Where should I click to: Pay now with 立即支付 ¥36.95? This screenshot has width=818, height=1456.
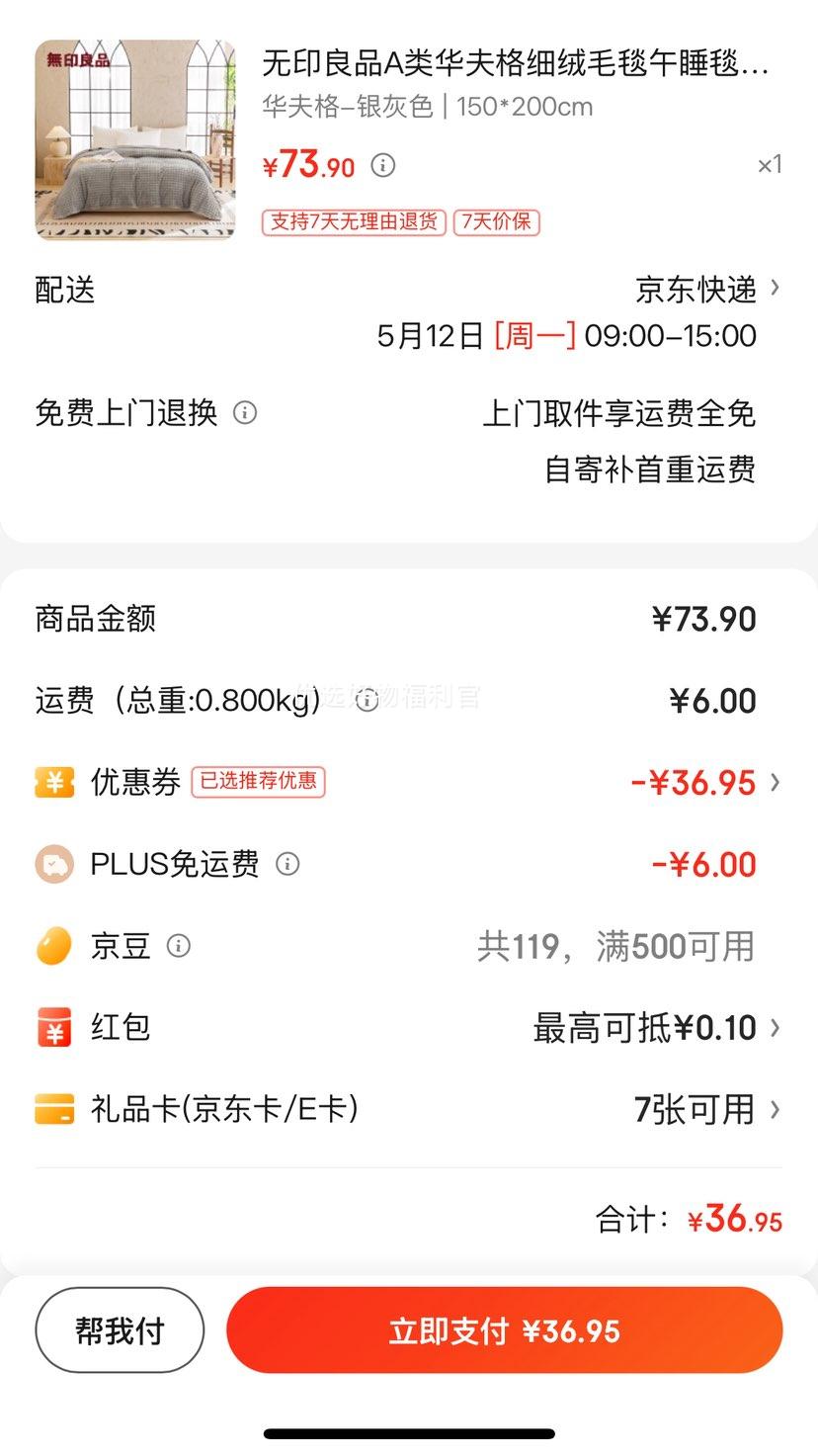[505, 1330]
